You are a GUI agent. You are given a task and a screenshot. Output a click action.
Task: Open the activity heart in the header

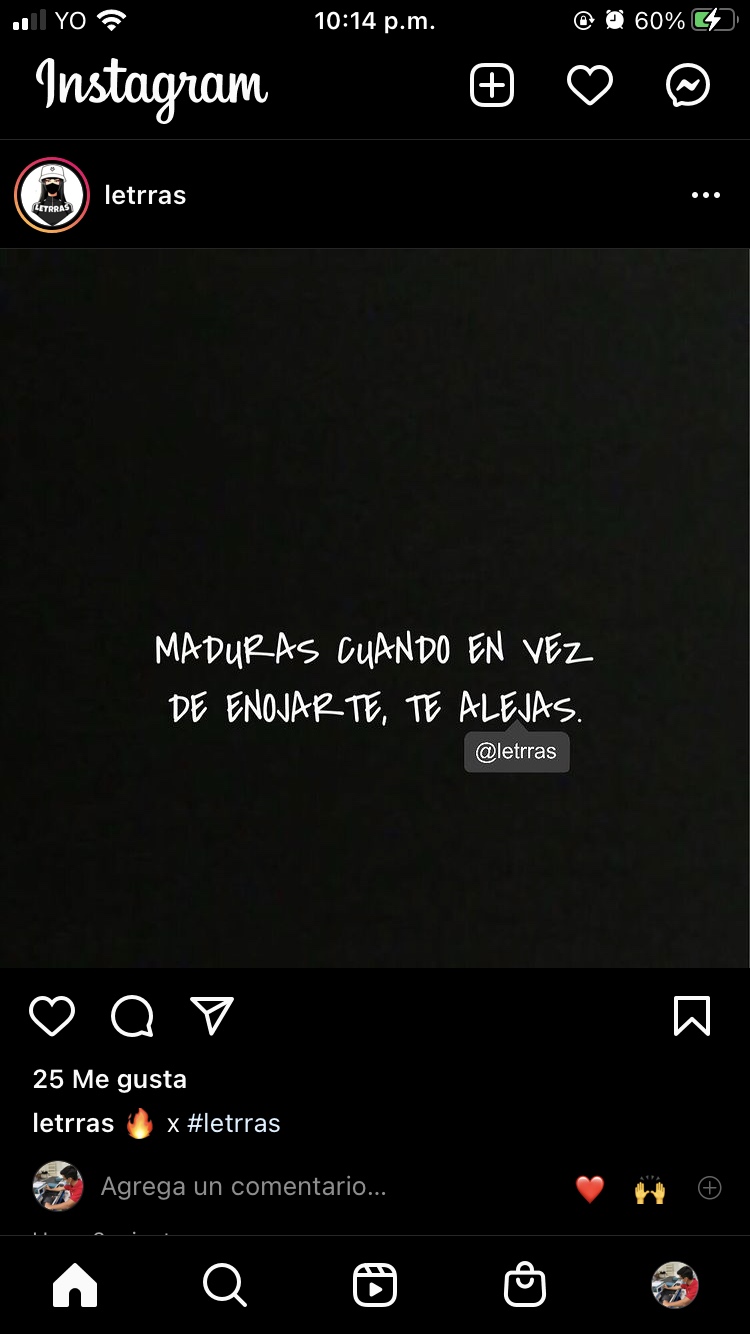click(x=590, y=86)
